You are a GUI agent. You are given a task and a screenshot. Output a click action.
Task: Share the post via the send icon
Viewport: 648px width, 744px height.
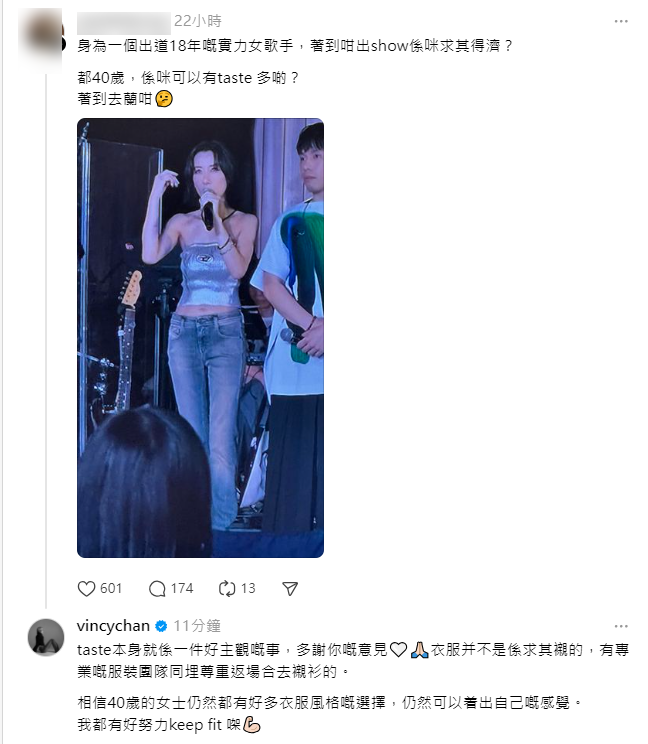coord(290,588)
